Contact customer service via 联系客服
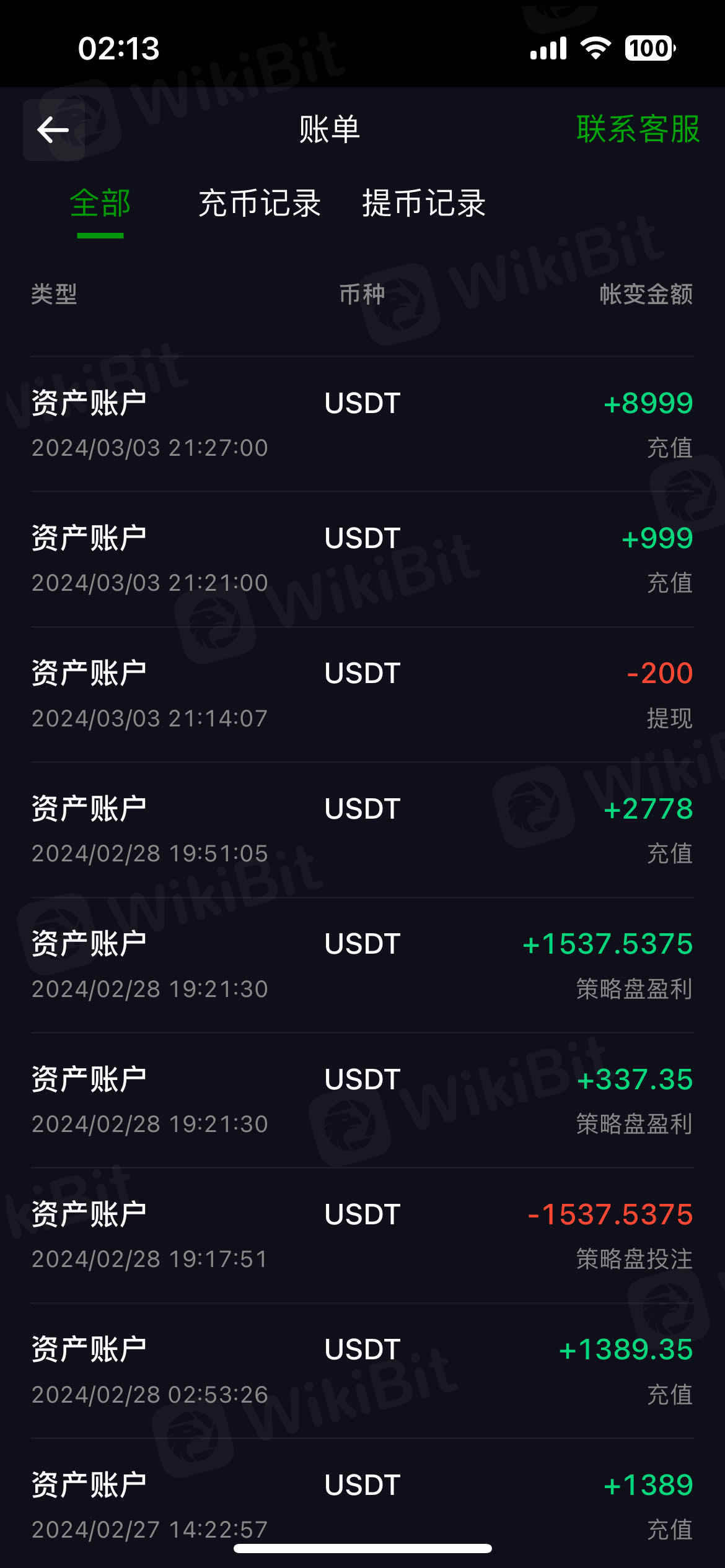 pos(638,129)
